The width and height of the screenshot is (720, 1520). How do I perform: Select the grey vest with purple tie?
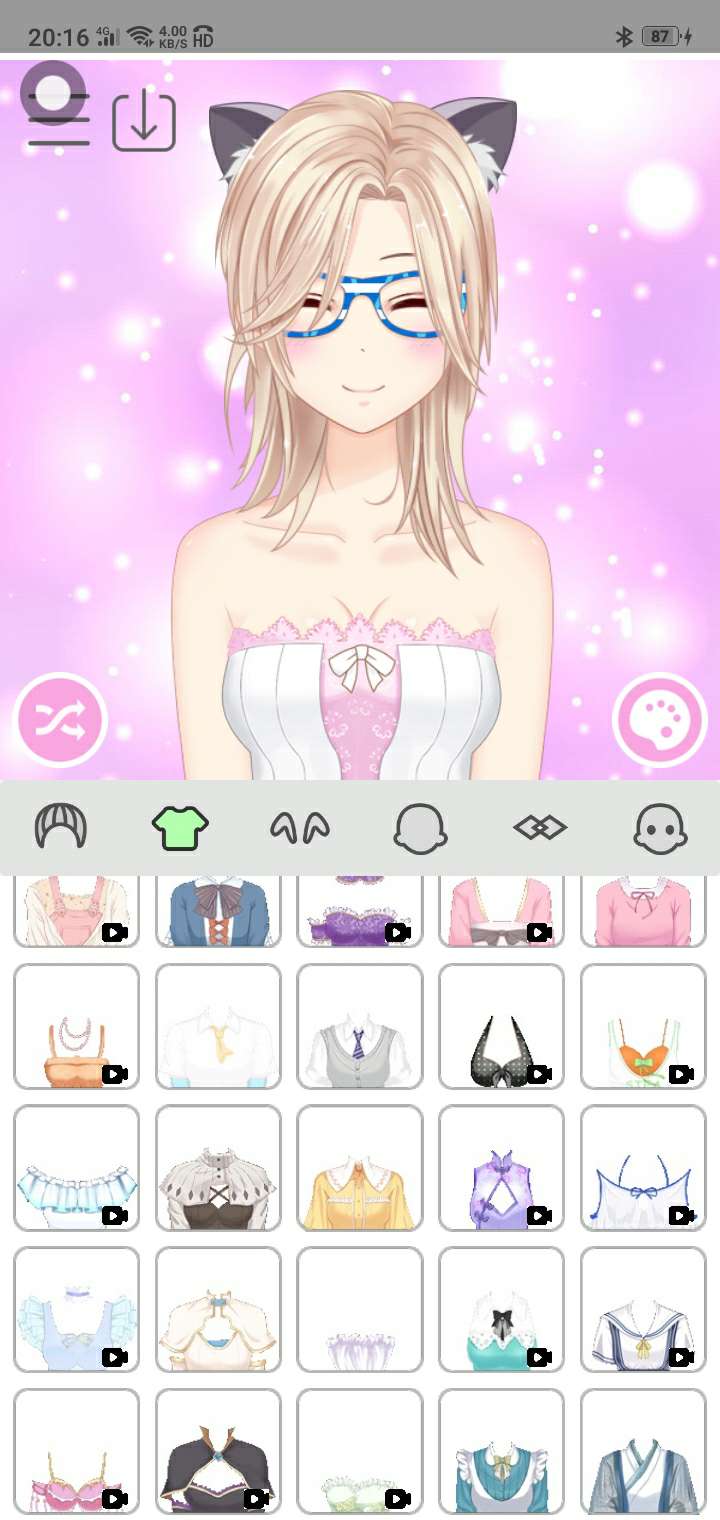[360, 1026]
